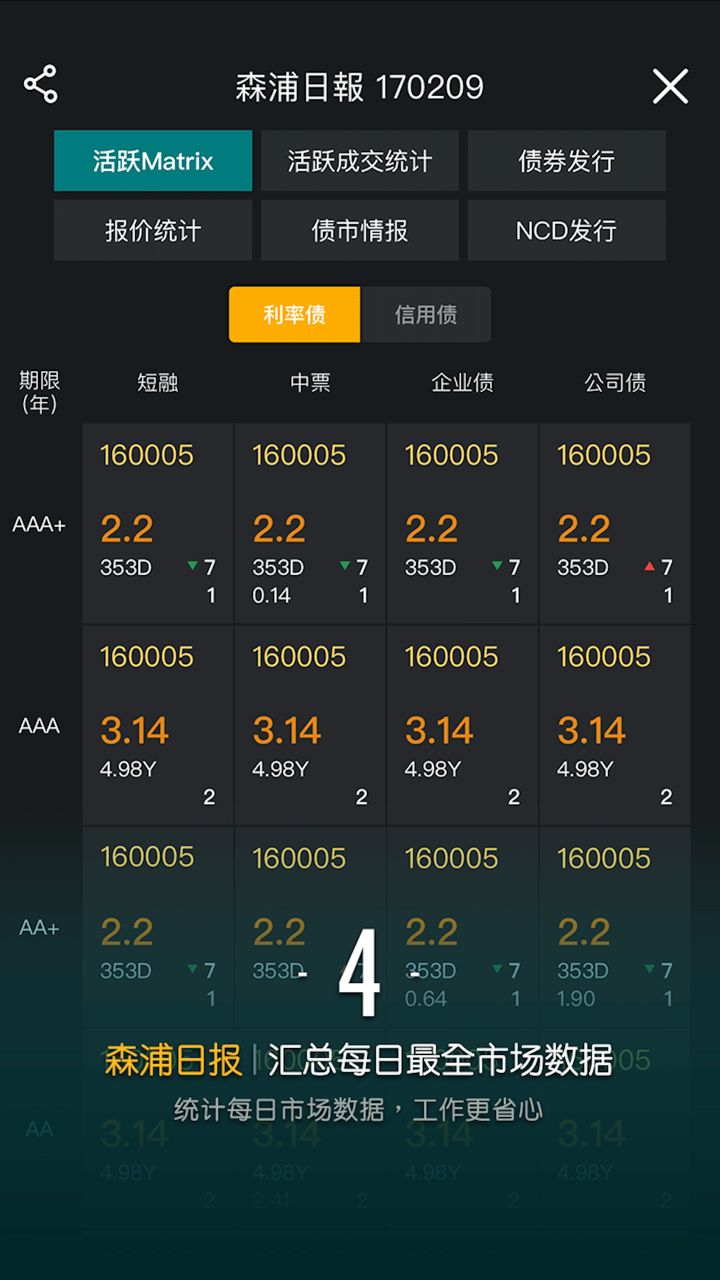Switch to the 信用债 segment

[x=425, y=314]
